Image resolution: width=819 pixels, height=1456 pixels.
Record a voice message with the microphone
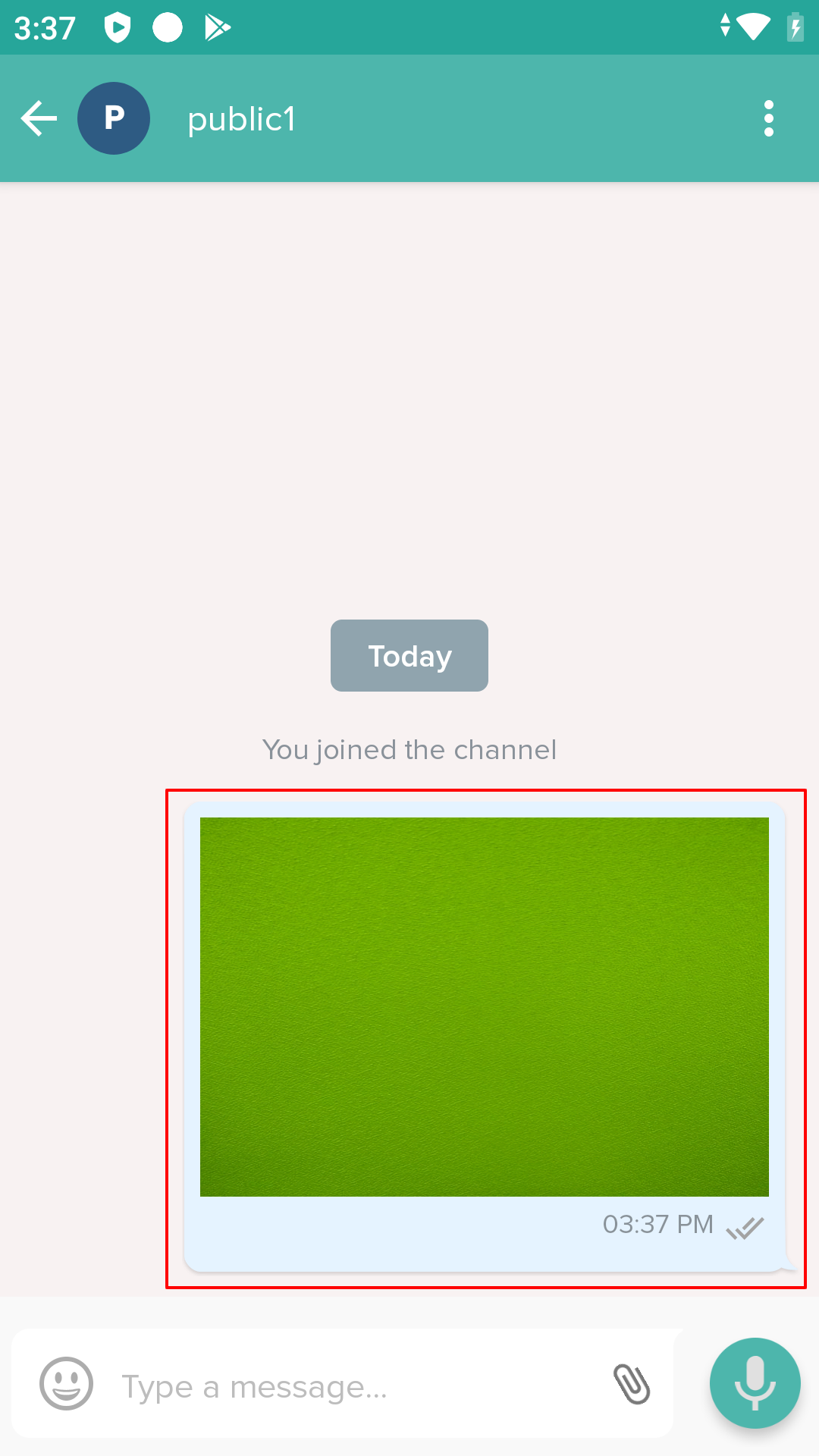(x=755, y=1383)
